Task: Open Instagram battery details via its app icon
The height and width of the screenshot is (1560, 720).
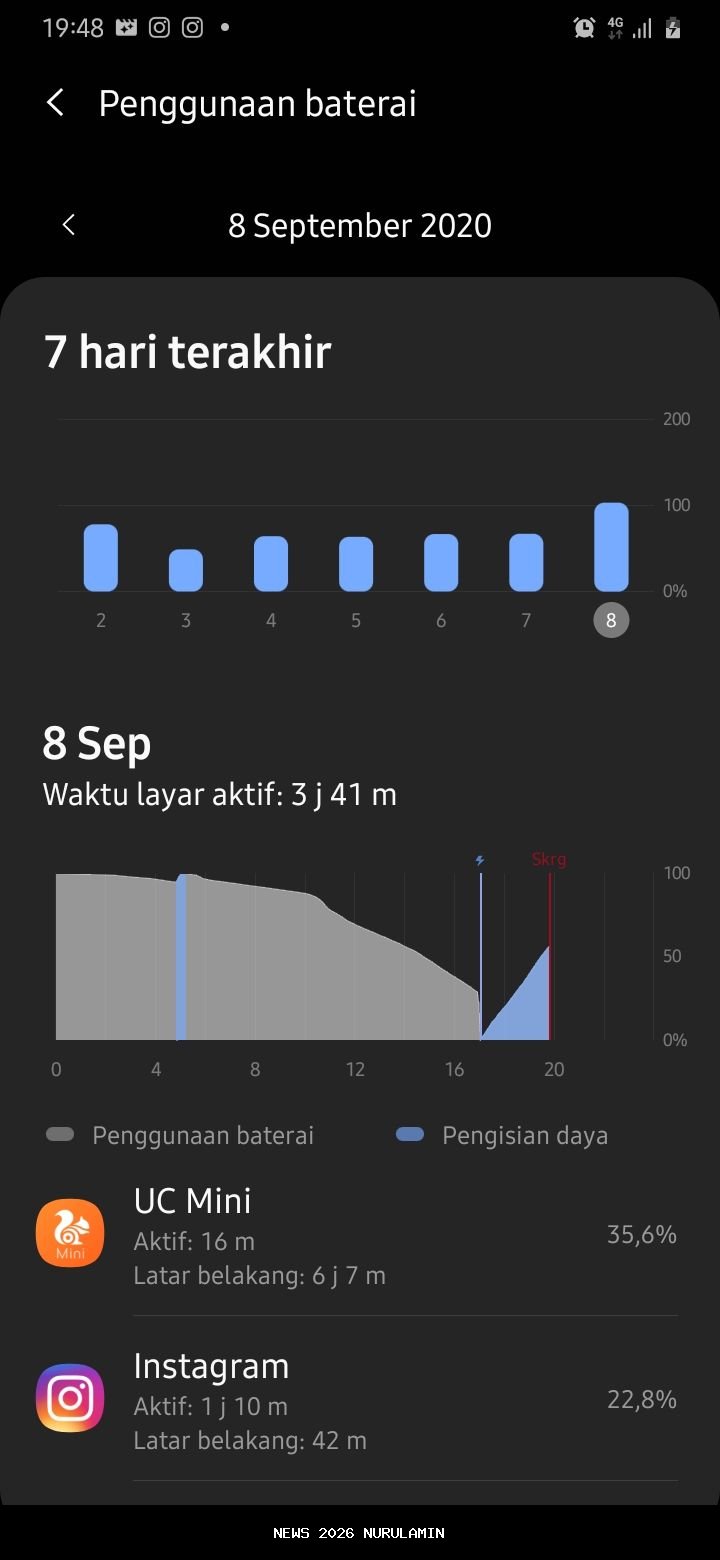Action: point(70,1398)
